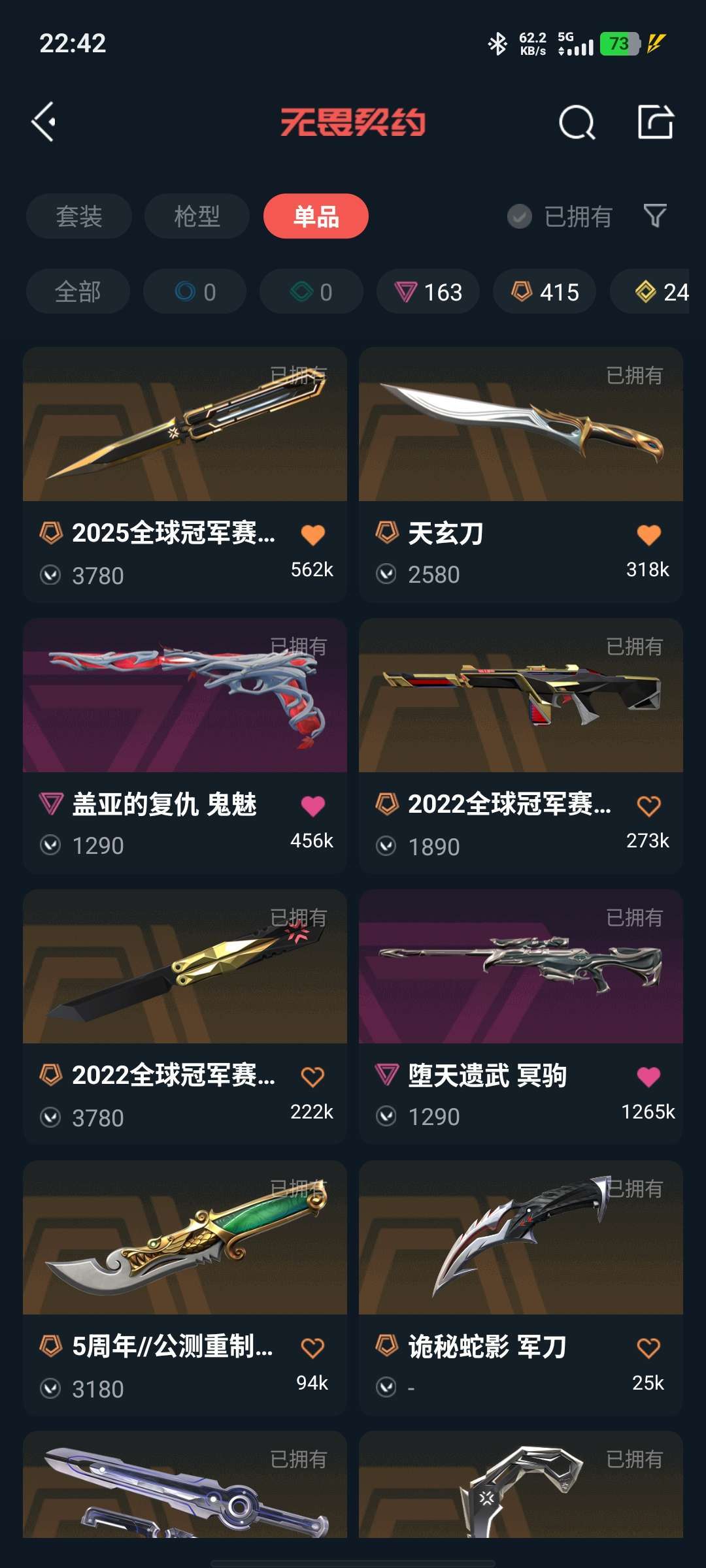
Task: Click the Valorant Points icon beside price 3780
Action: click(51, 576)
